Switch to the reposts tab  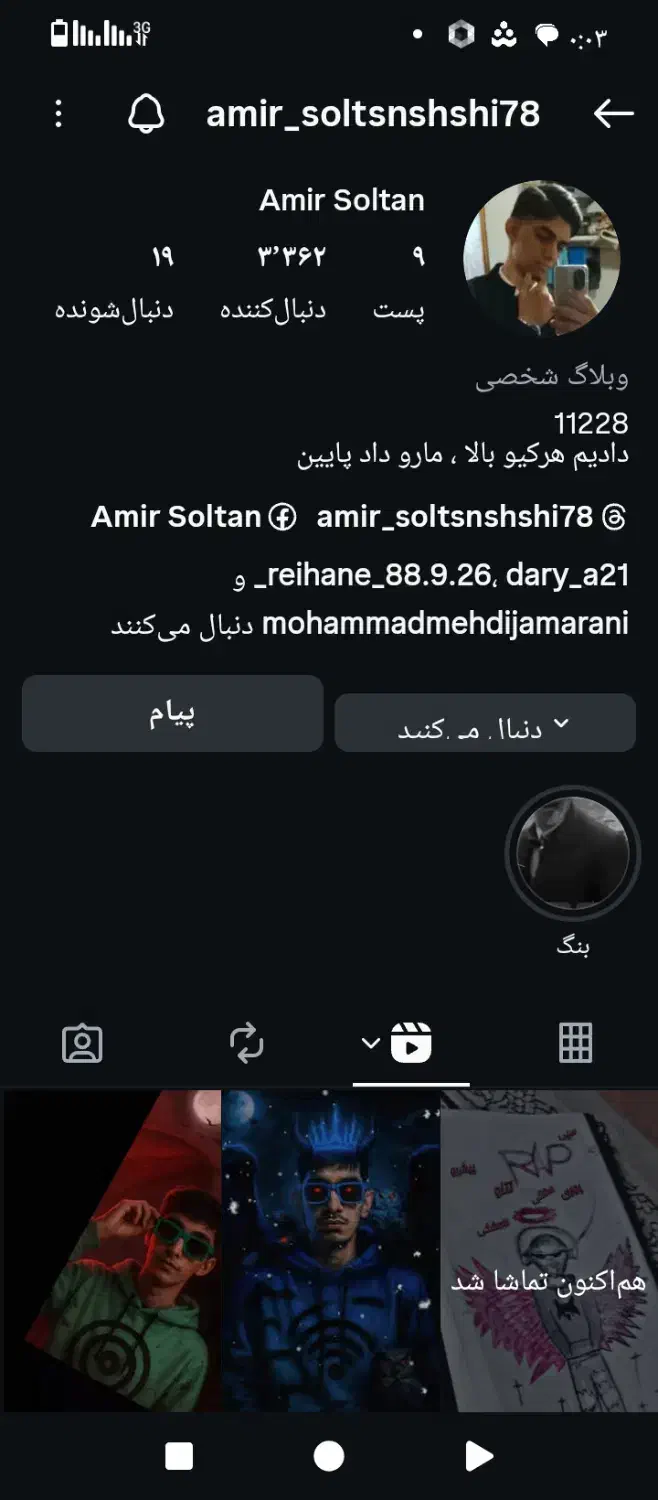pos(246,1043)
